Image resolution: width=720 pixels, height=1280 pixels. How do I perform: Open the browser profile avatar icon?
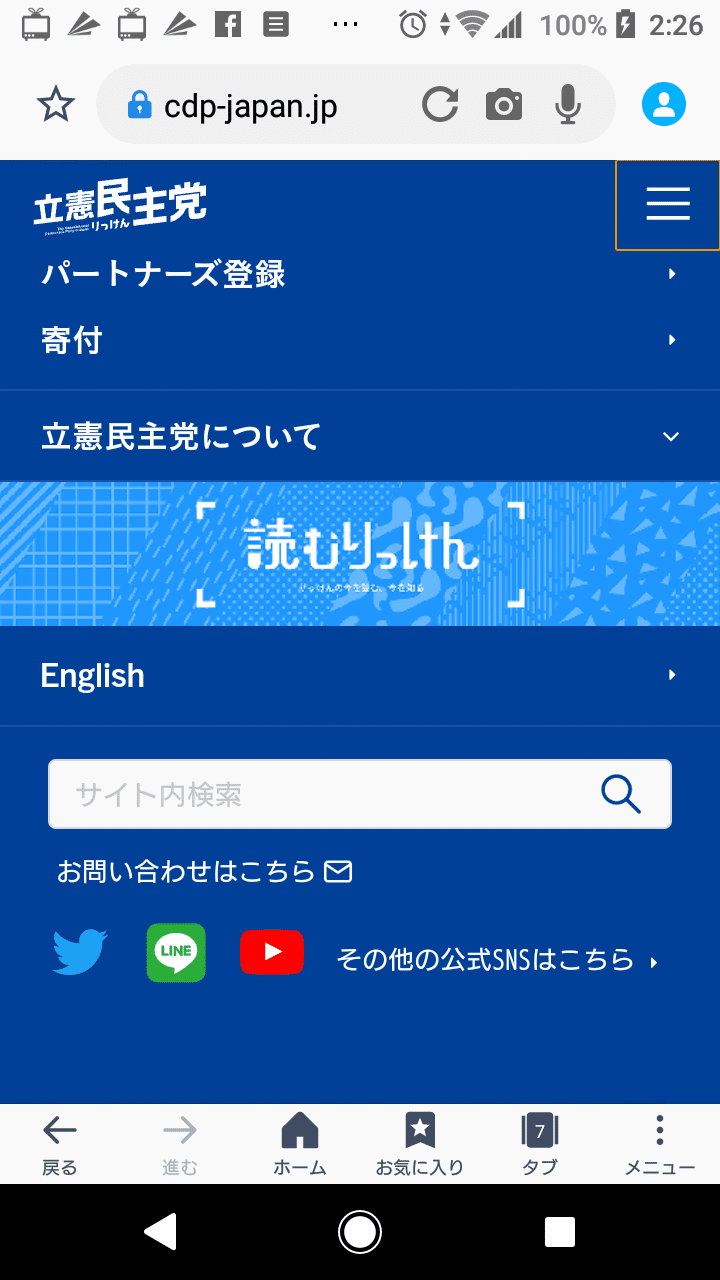(x=665, y=103)
